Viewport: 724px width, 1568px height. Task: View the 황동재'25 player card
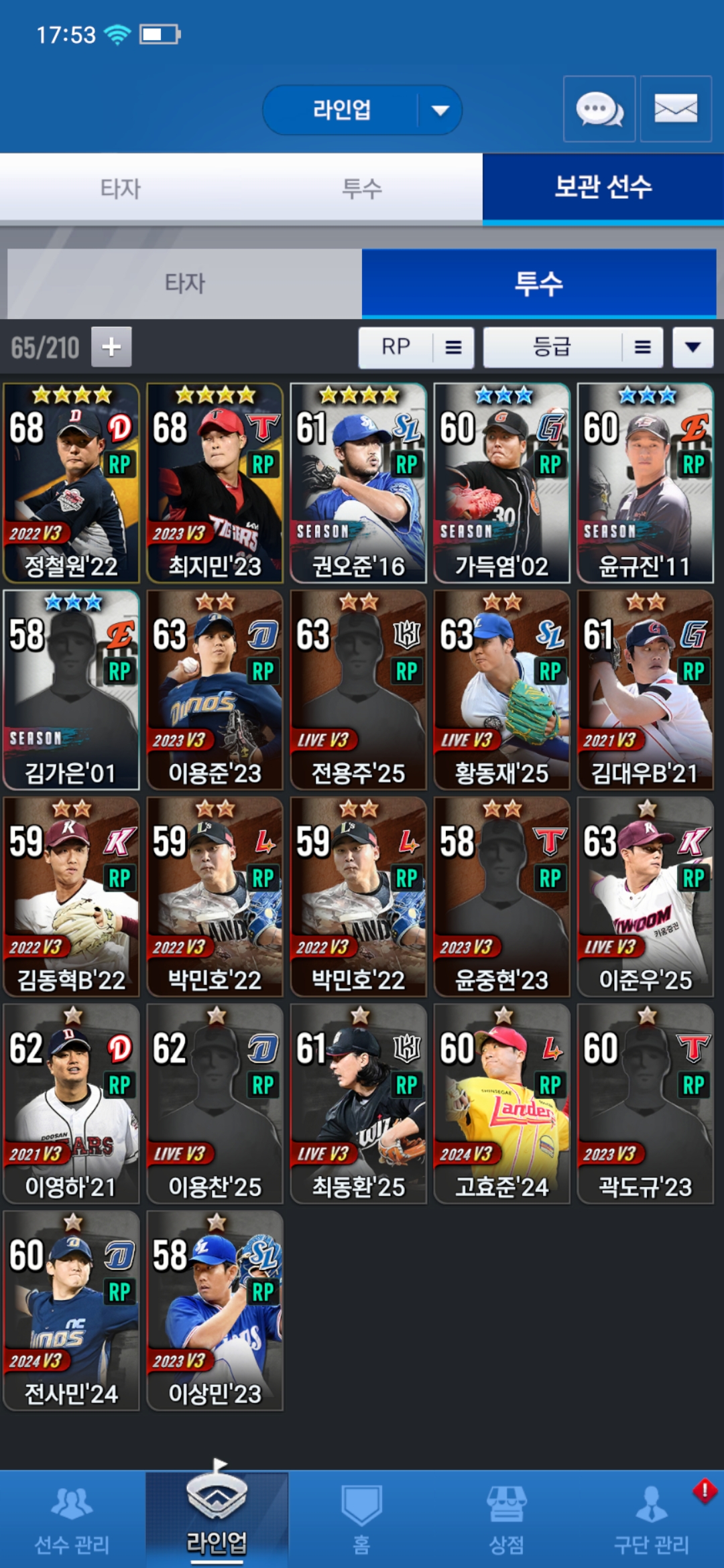(x=501, y=690)
